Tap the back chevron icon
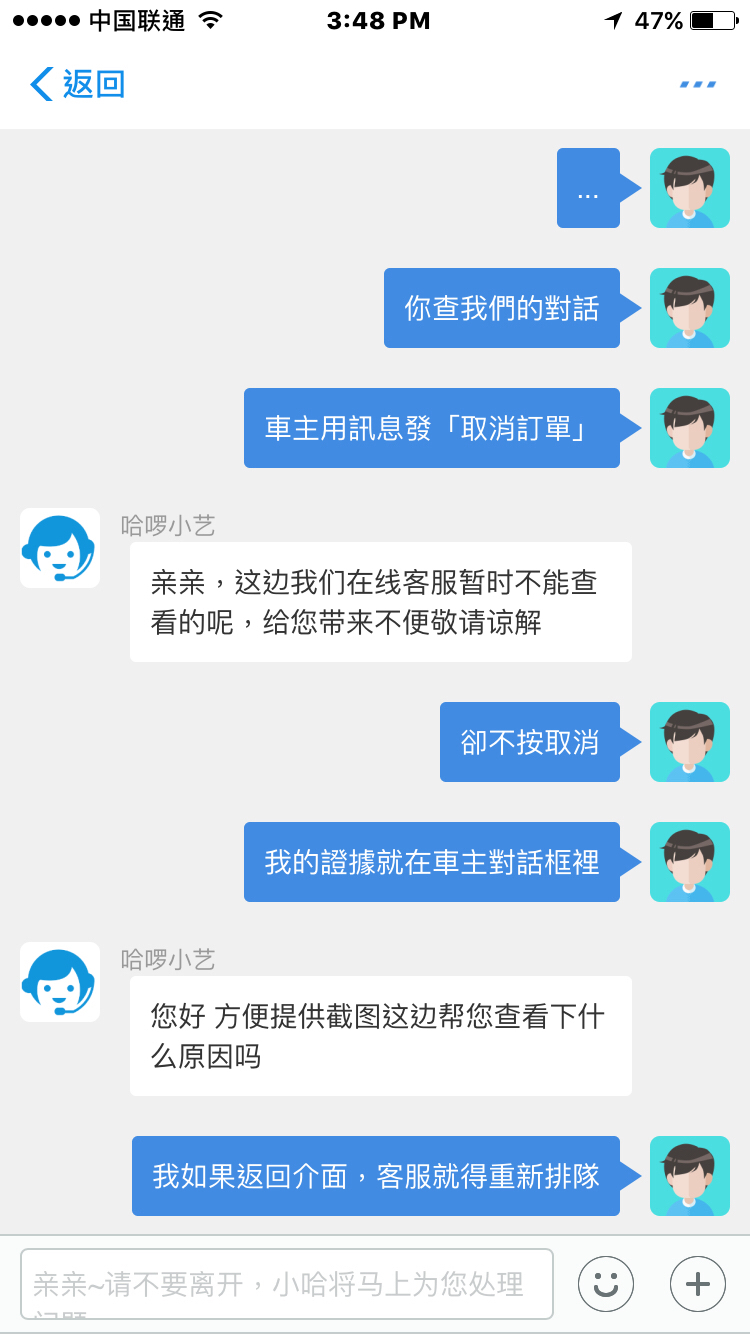The height and width of the screenshot is (1334, 750). click(40, 85)
